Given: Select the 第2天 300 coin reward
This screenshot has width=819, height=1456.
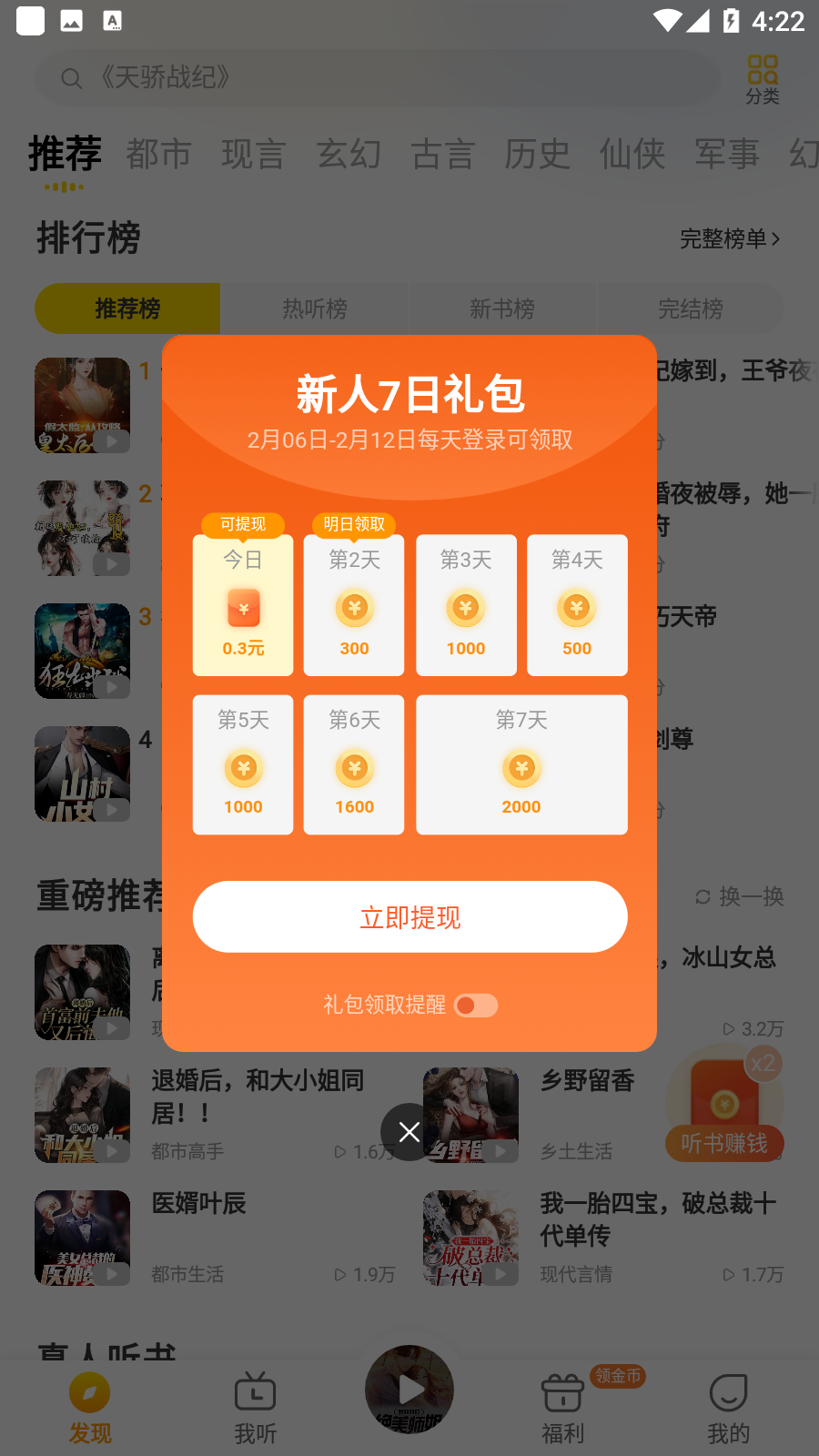Looking at the screenshot, I should 354,605.
